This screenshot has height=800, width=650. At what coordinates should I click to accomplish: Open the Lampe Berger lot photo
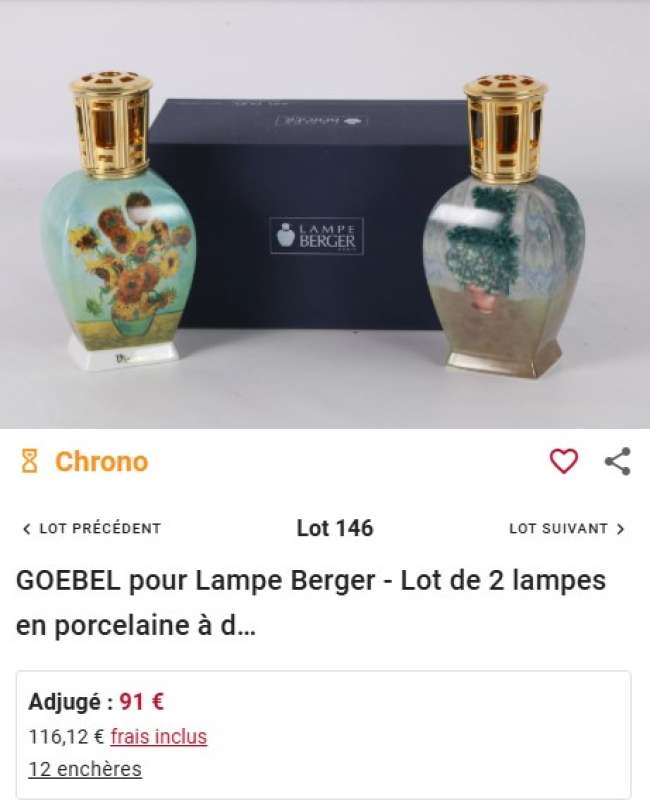(325, 215)
